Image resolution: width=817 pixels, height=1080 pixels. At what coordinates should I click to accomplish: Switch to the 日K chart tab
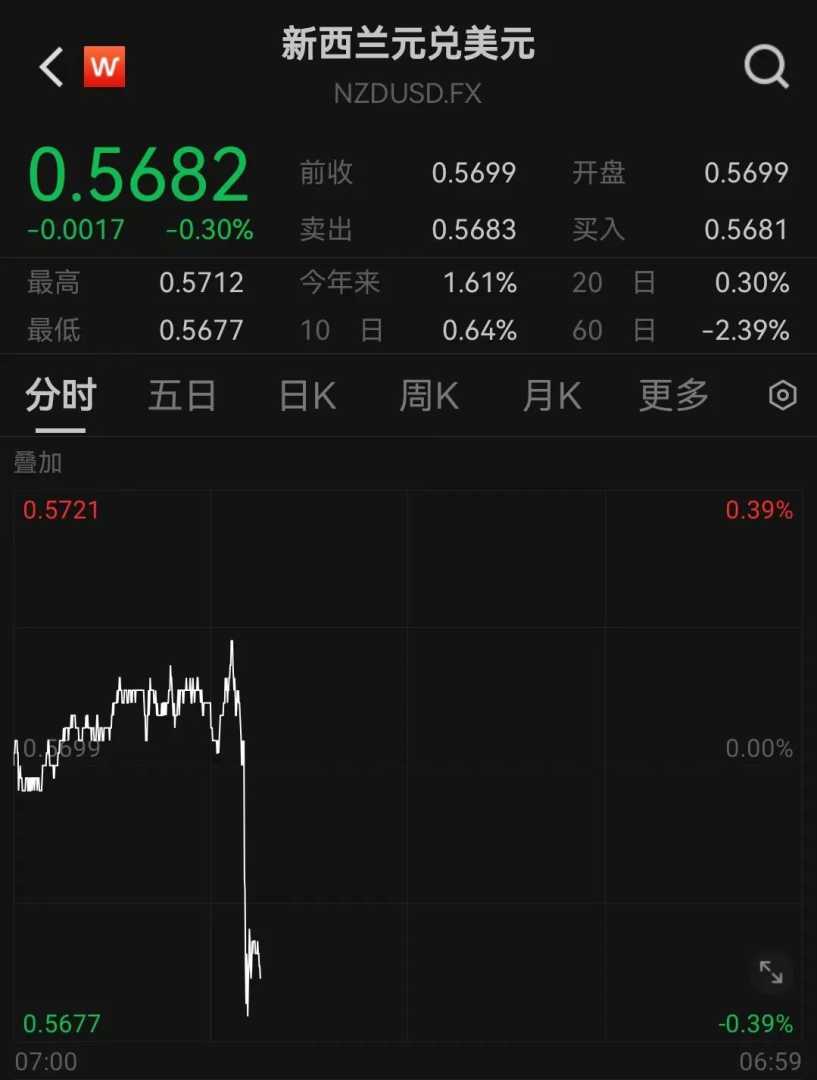point(307,396)
